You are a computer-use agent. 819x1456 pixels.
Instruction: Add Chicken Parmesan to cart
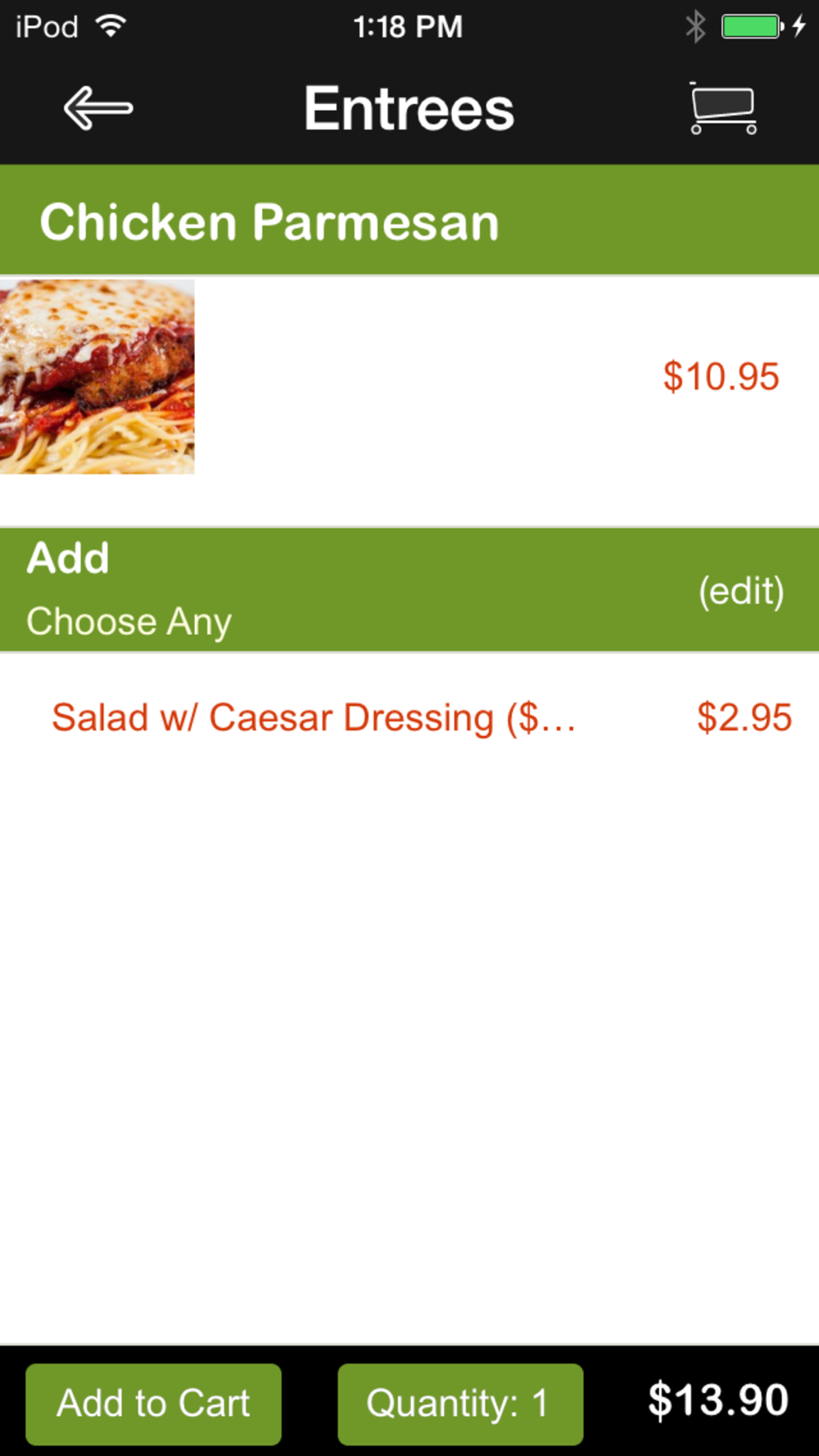[153, 1404]
